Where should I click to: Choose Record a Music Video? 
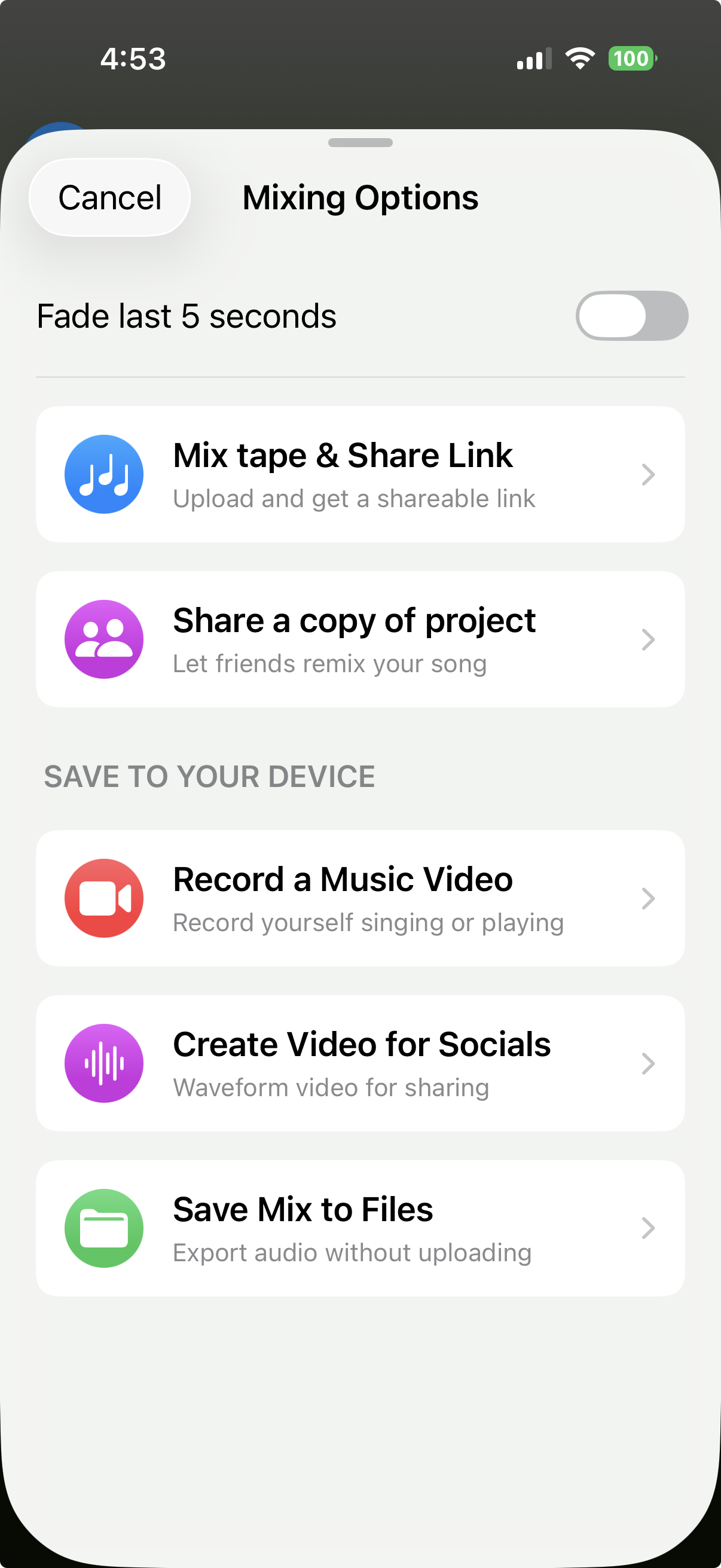click(360, 898)
